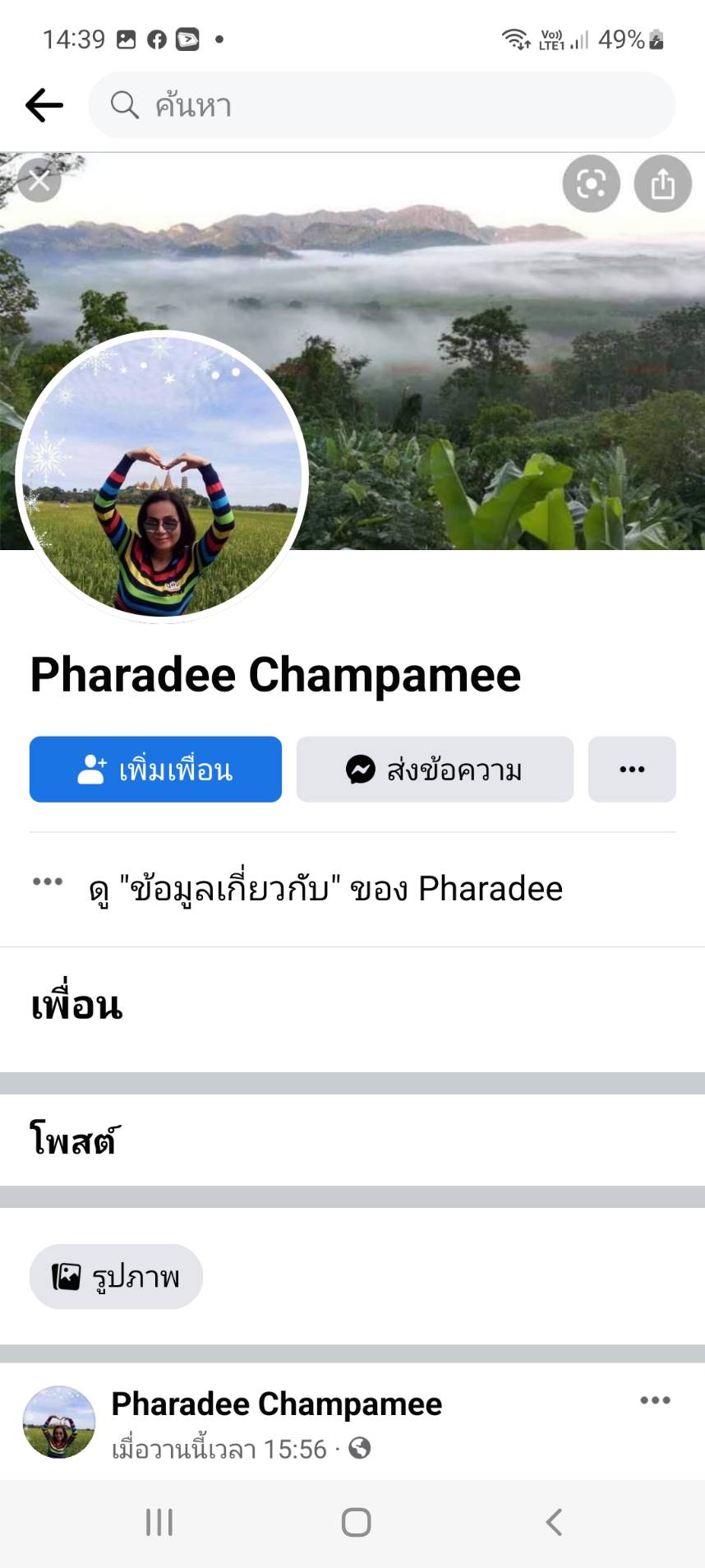Image resolution: width=705 pixels, height=1568 pixels.
Task: Open options menu on Pharadee's post
Action: 655,1400
